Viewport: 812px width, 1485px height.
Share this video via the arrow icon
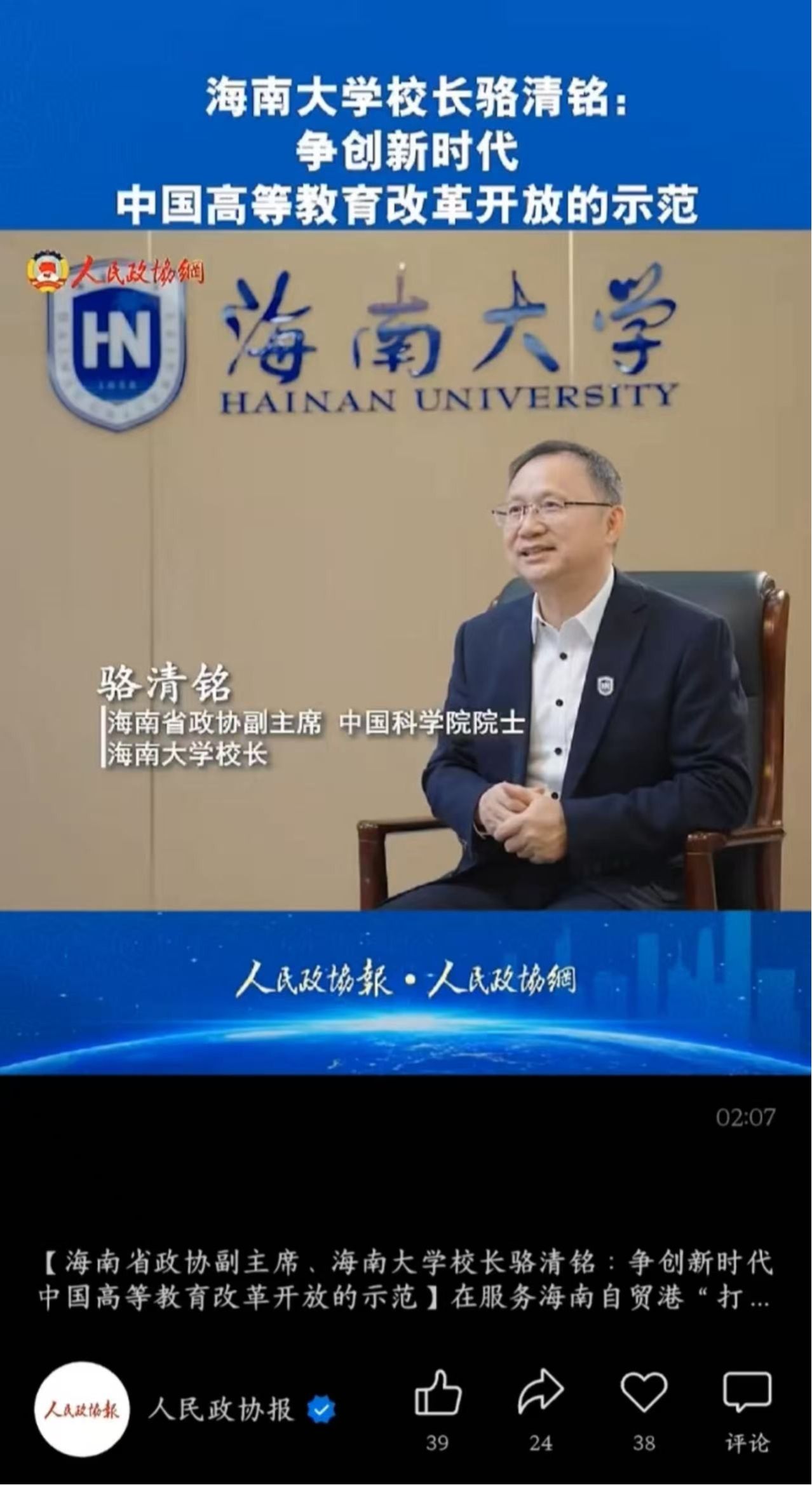[x=540, y=1393]
